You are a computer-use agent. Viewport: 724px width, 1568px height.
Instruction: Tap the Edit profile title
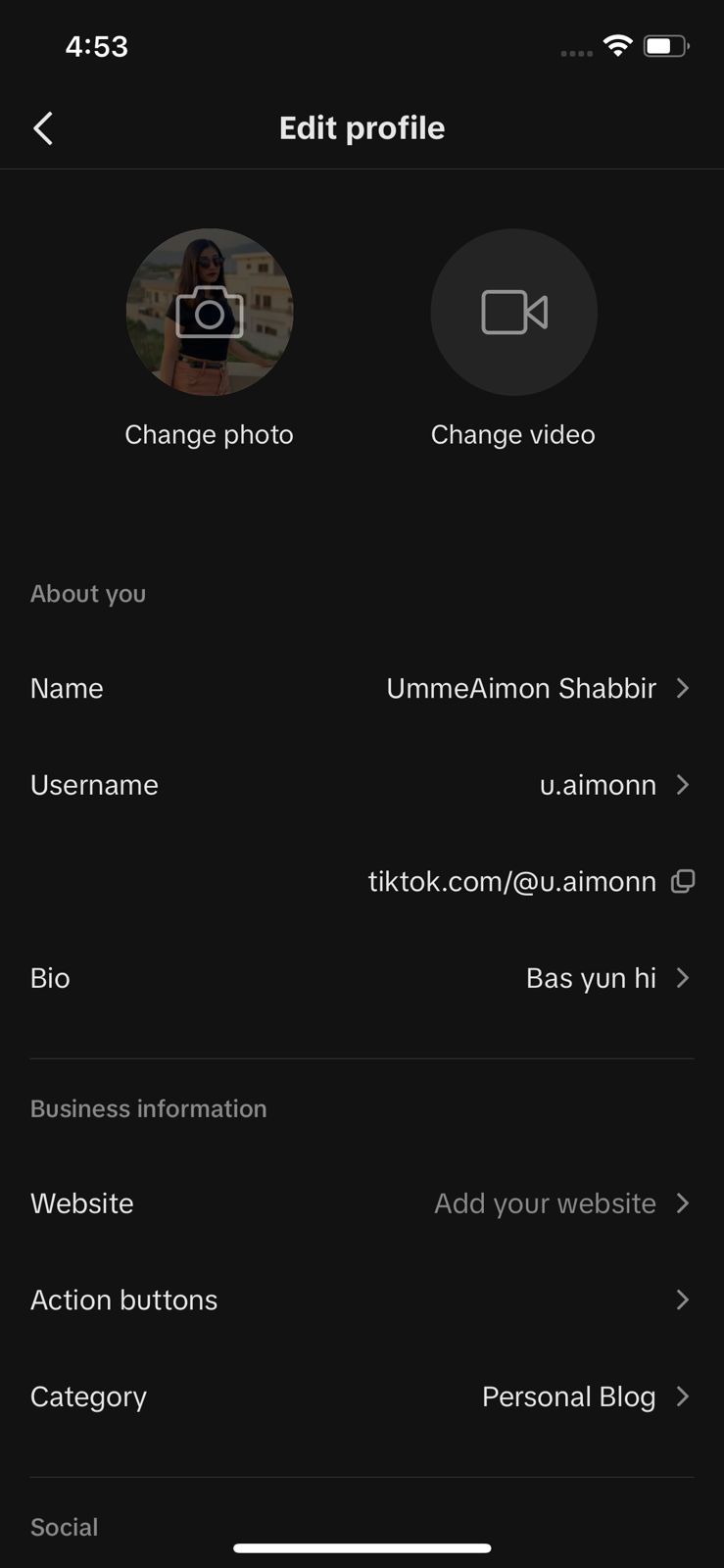coord(362,127)
